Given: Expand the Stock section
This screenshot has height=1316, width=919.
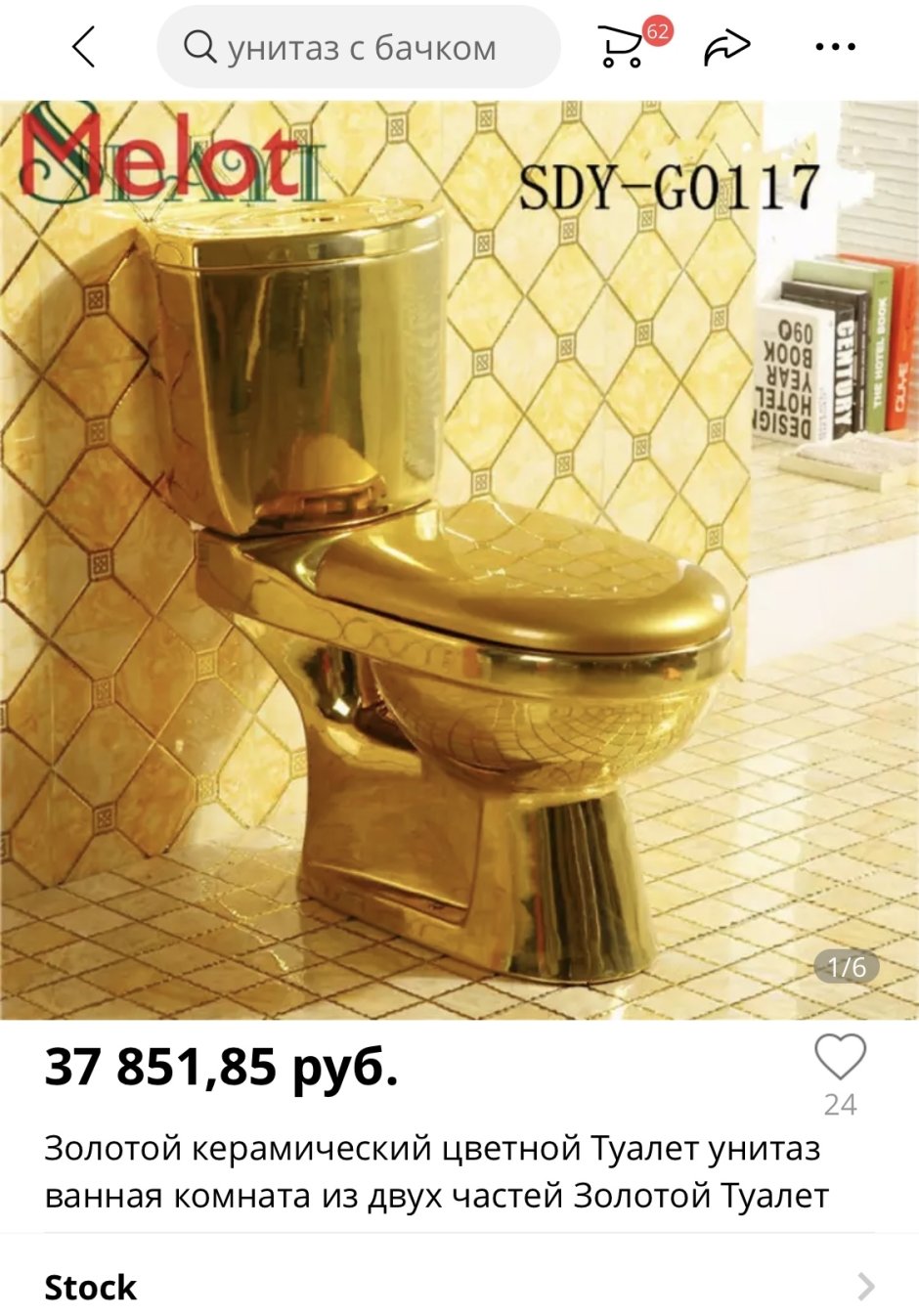Looking at the screenshot, I should (x=459, y=1289).
